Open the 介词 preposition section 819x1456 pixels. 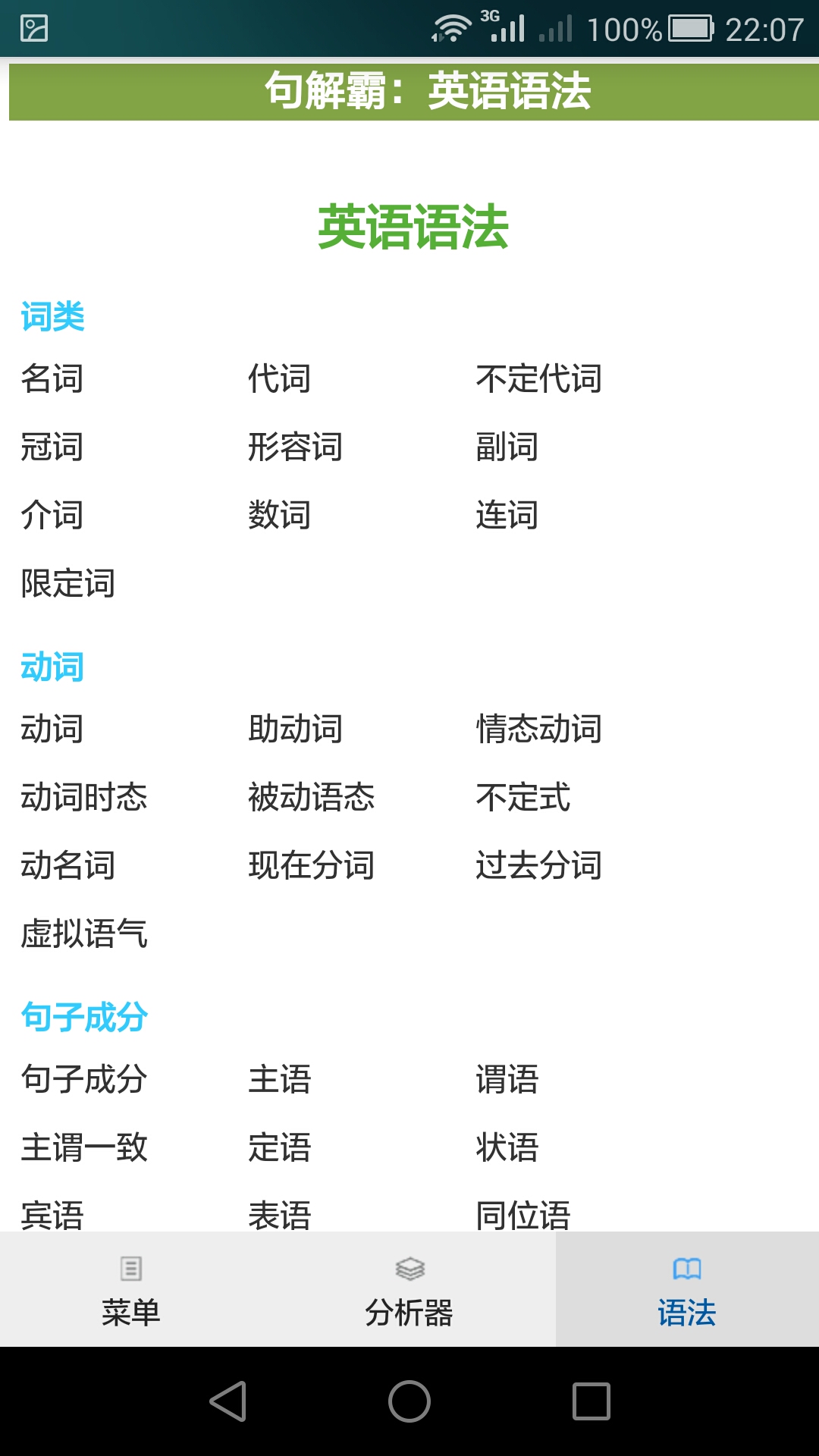tap(52, 515)
